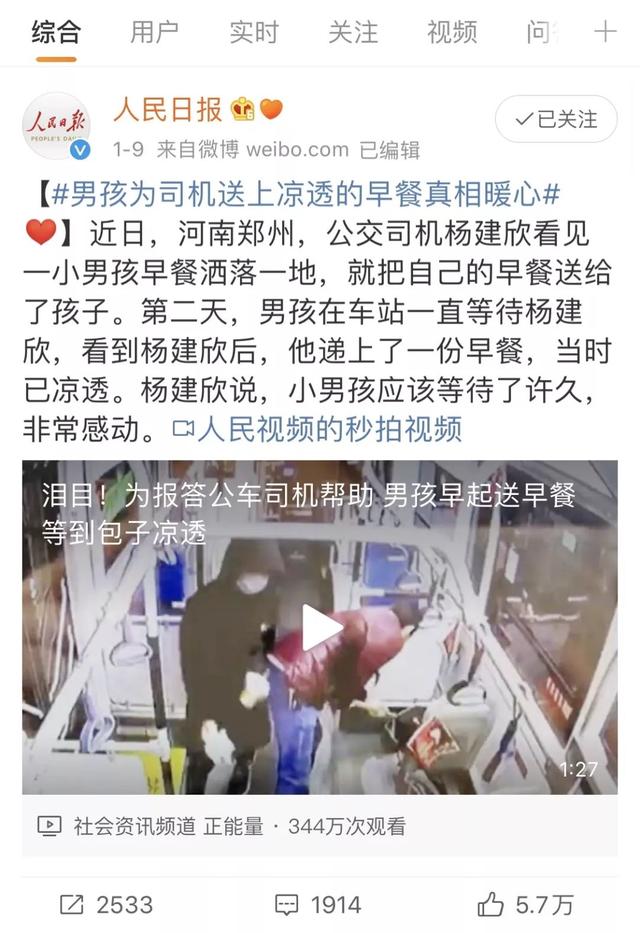Image resolution: width=640 pixels, height=933 pixels.
Task: Open the comments with 1914 replies
Action: [x=318, y=904]
